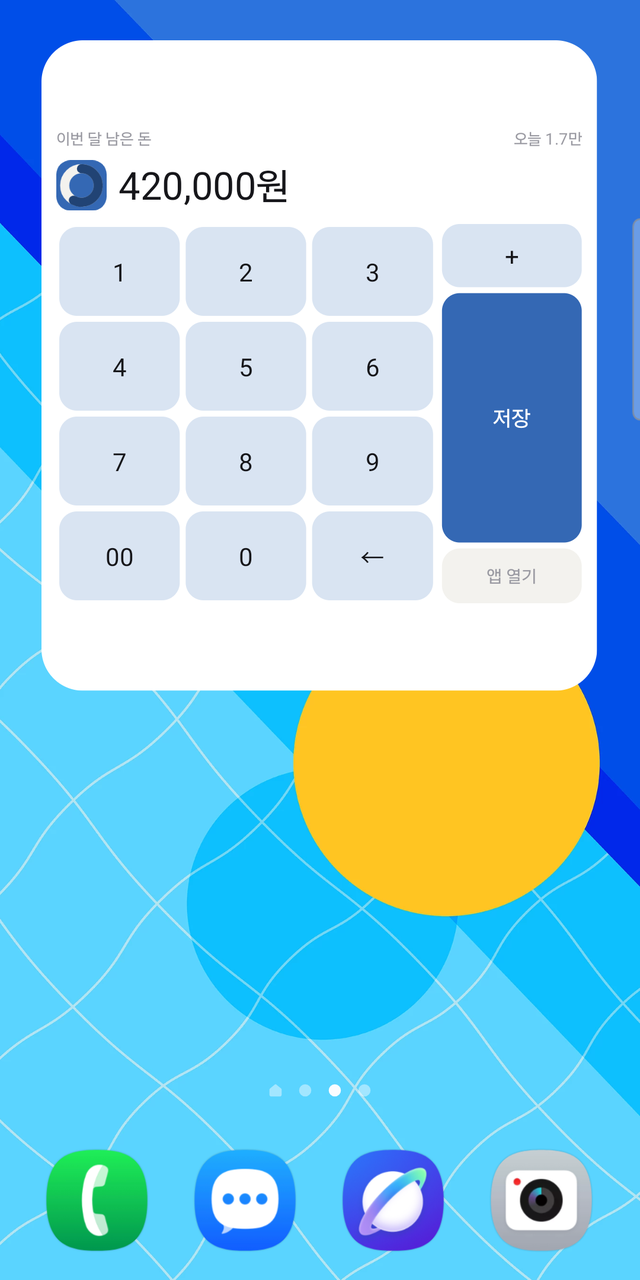Tap the plus button
The image size is (640, 1280).
pyautogui.click(x=512, y=256)
